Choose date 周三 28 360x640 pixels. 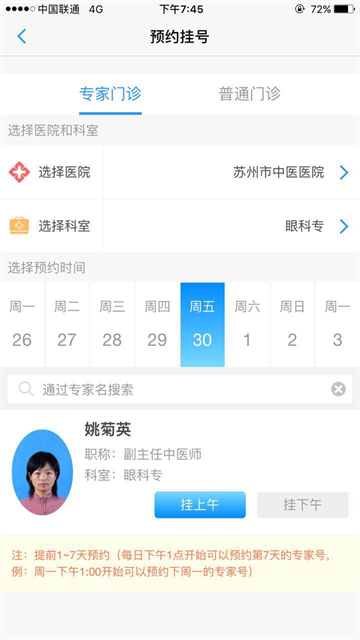[x=112, y=324]
